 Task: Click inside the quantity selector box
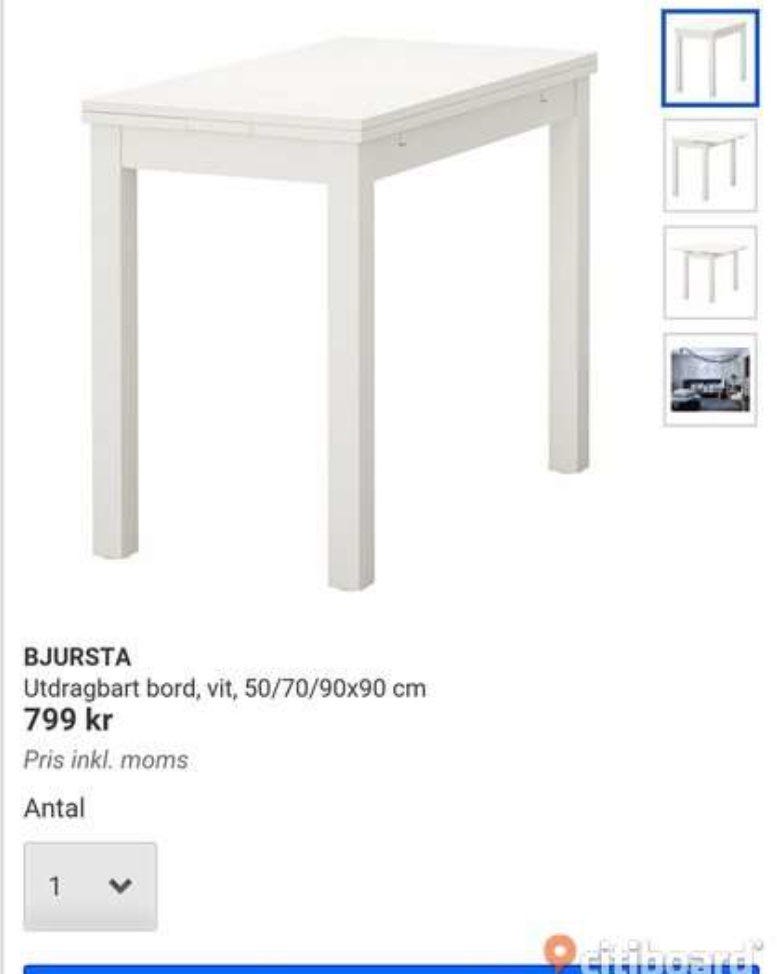pos(90,884)
